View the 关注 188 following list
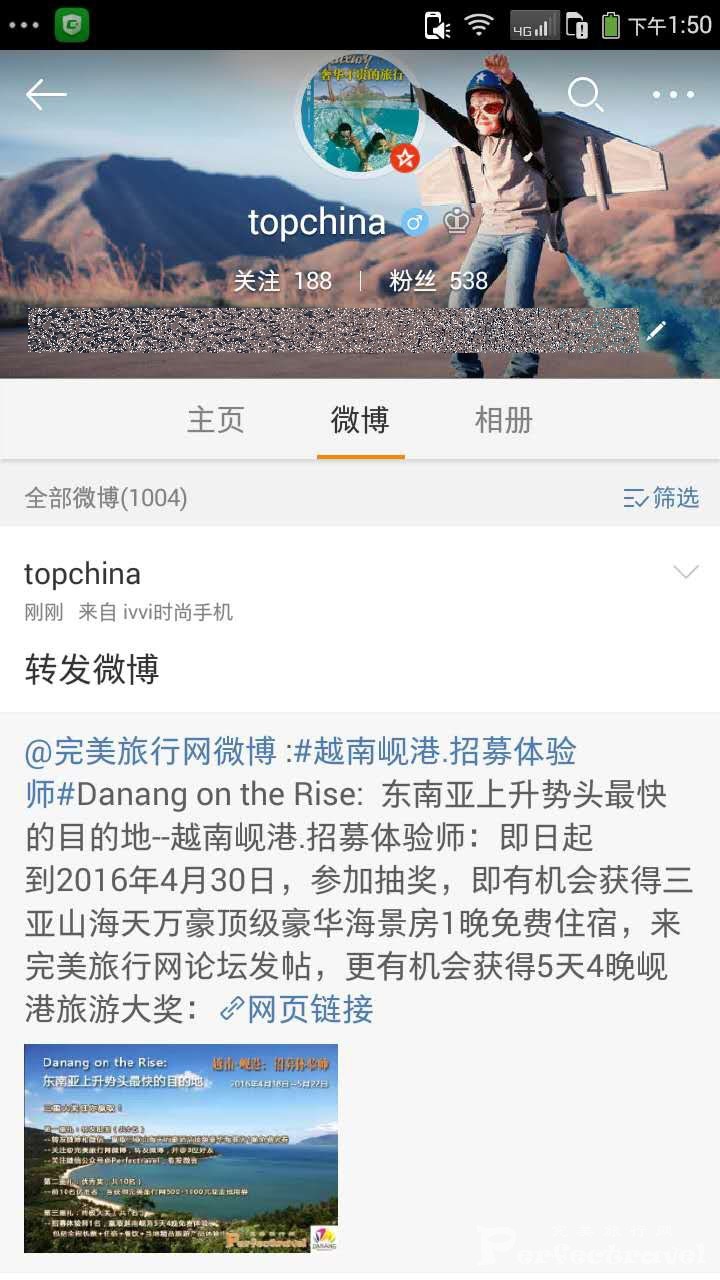The width and height of the screenshot is (720, 1280). point(282,281)
